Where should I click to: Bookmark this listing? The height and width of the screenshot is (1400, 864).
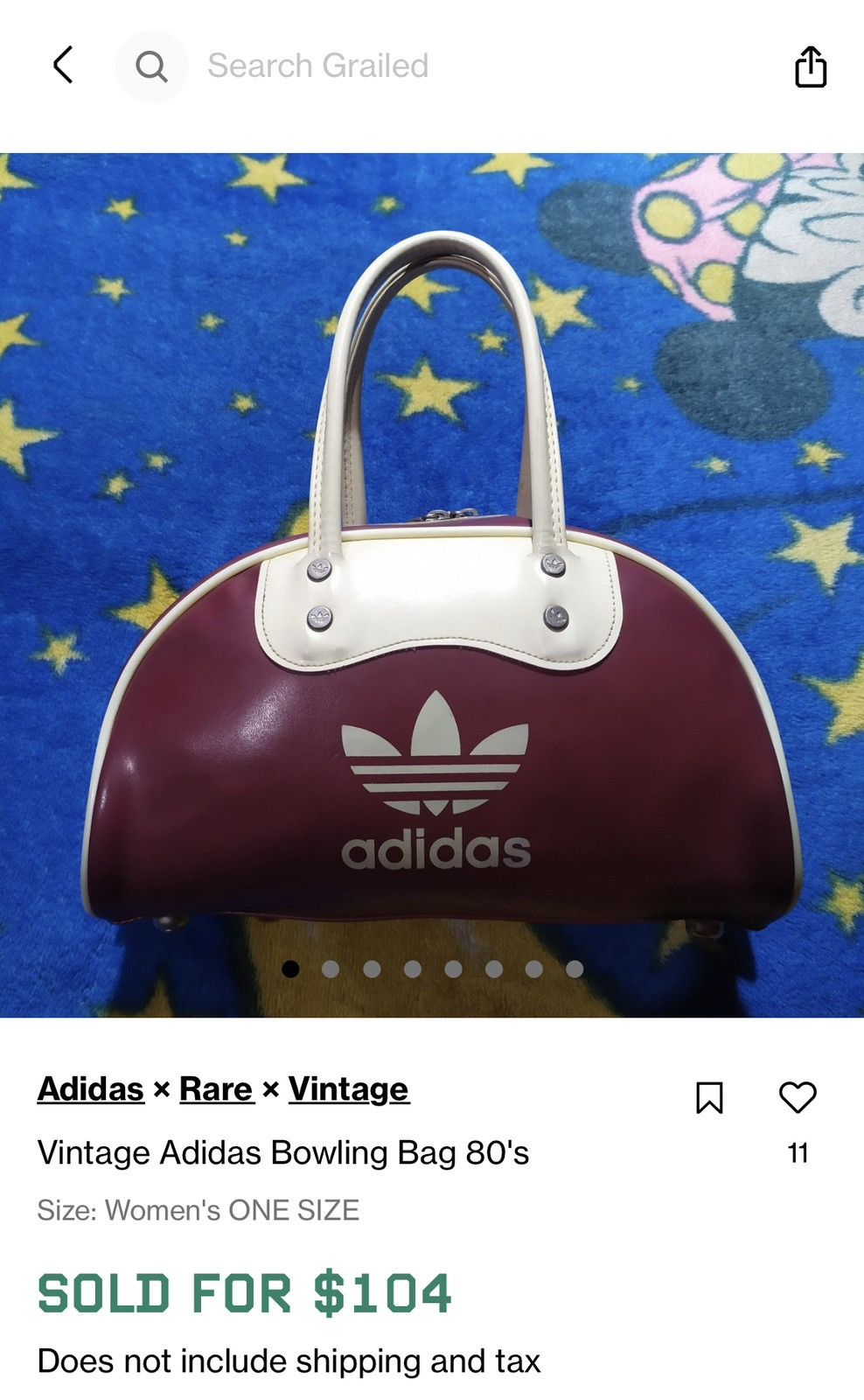[x=709, y=1097]
